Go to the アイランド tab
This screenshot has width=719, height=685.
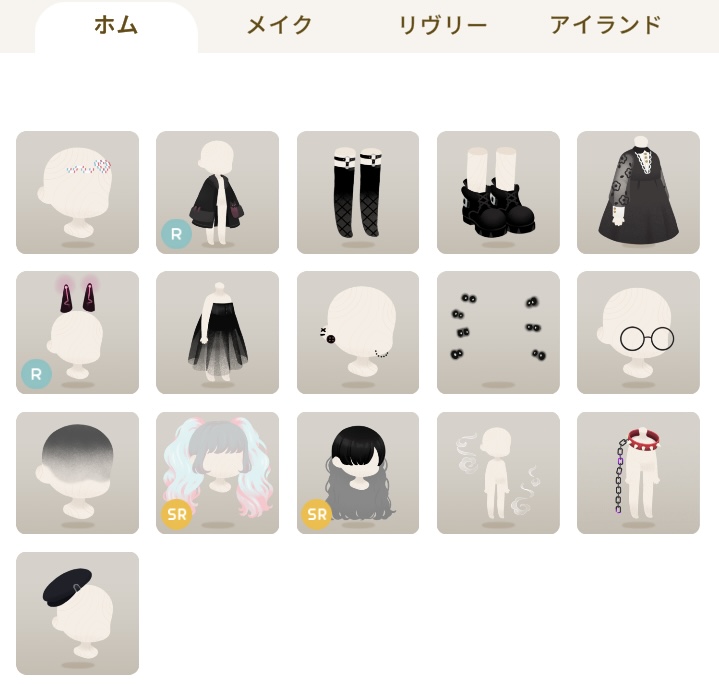click(x=605, y=26)
